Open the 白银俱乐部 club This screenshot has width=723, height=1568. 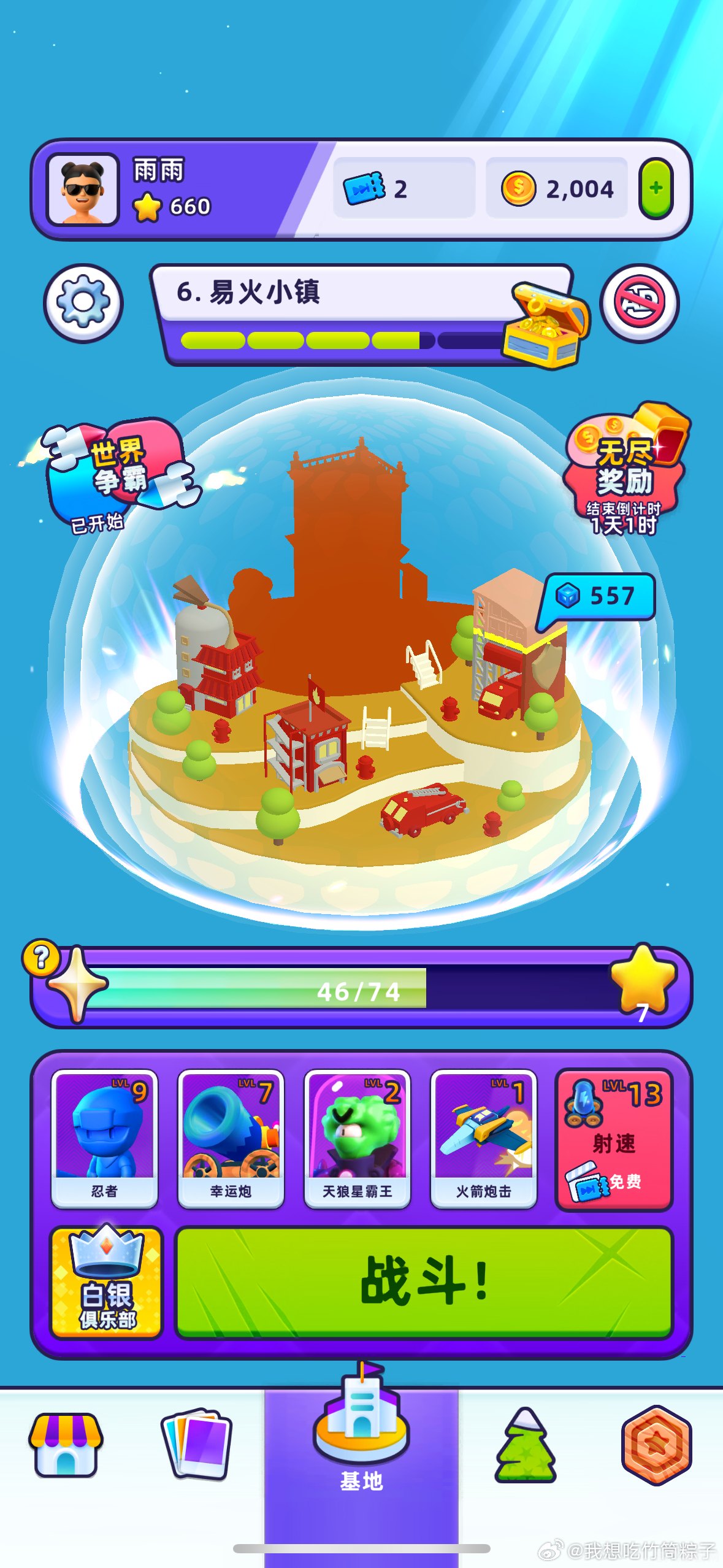pos(107,1282)
